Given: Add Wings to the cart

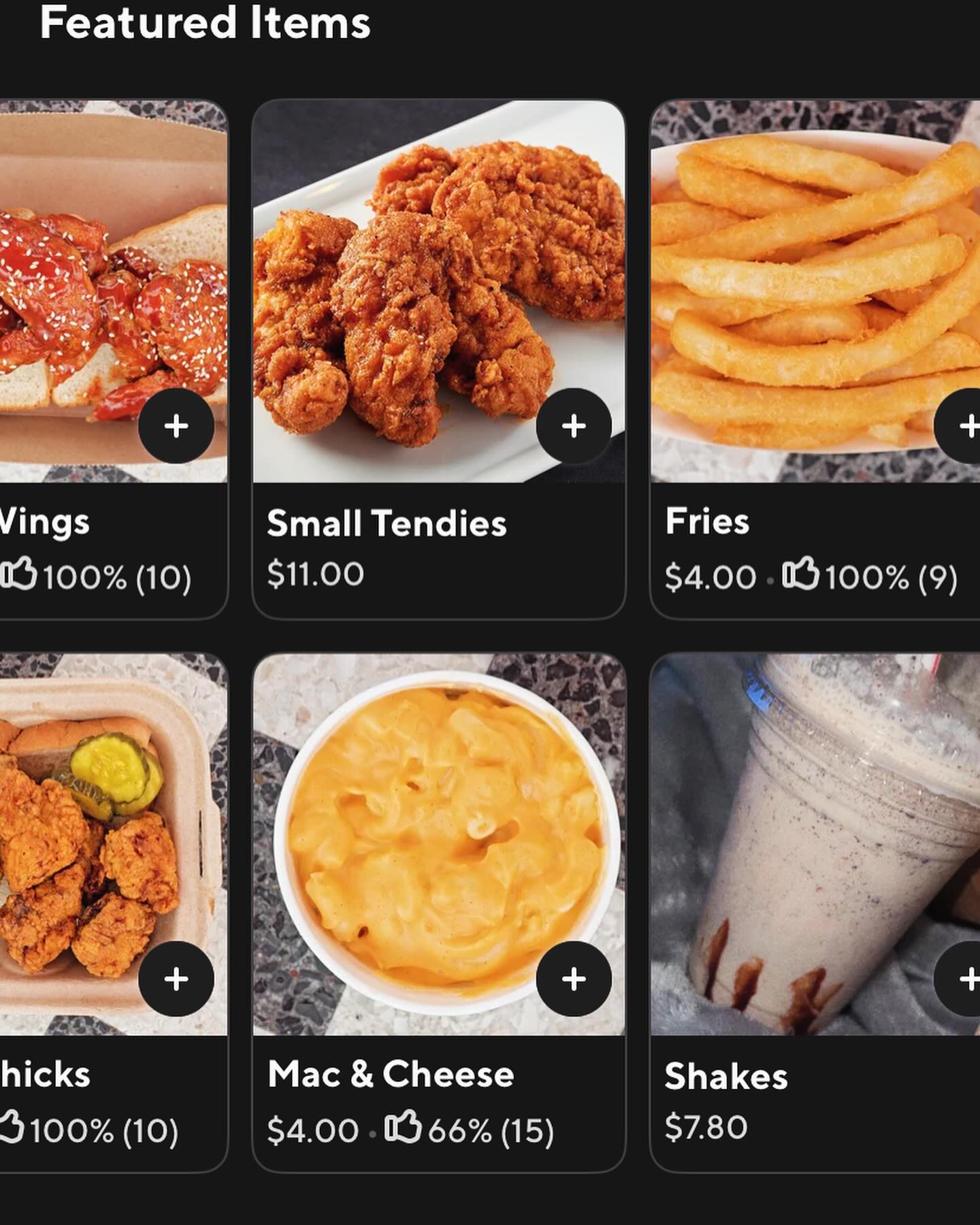Looking at the screenshot, I should (x=176, y=426).
